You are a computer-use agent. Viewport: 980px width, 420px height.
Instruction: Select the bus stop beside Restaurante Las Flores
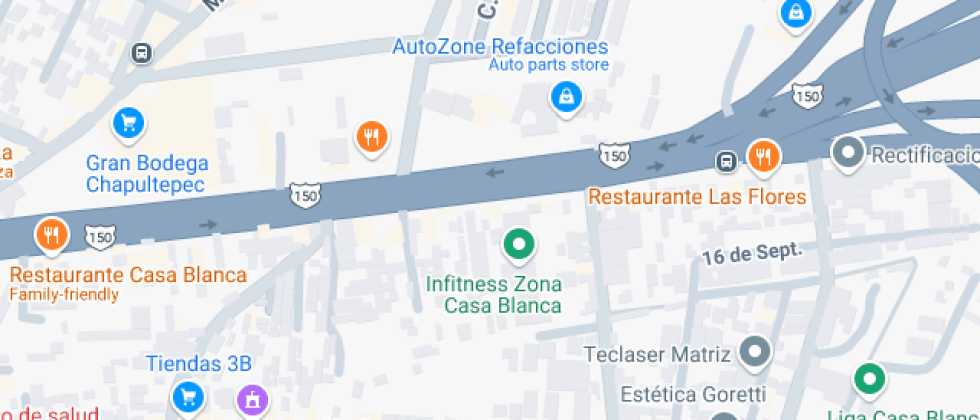click(x=727, y=161)
